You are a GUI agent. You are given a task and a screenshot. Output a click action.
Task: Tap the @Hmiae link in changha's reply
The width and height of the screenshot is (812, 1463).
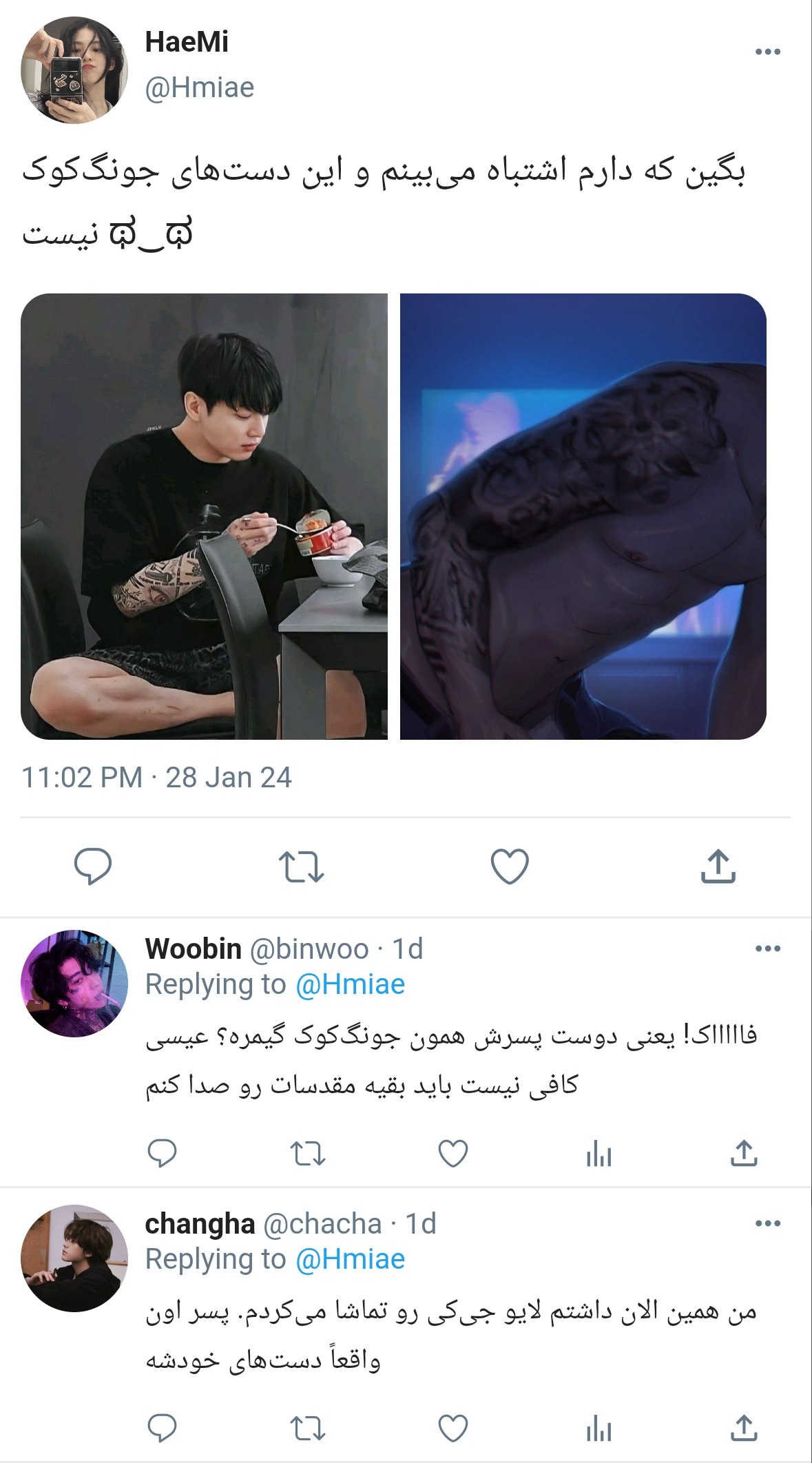(x=350, y=1259)
